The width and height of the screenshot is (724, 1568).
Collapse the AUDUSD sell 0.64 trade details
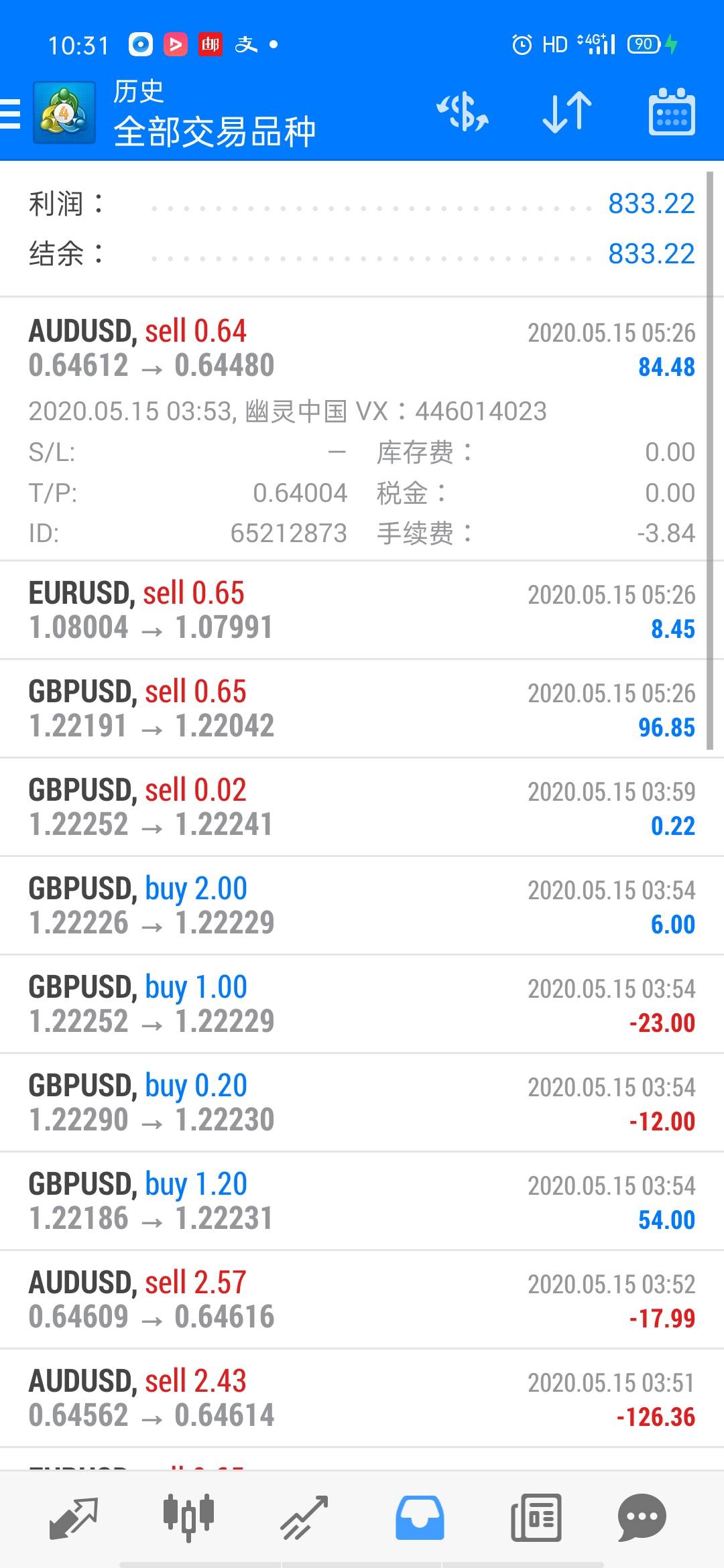click(x=362, y=348)
